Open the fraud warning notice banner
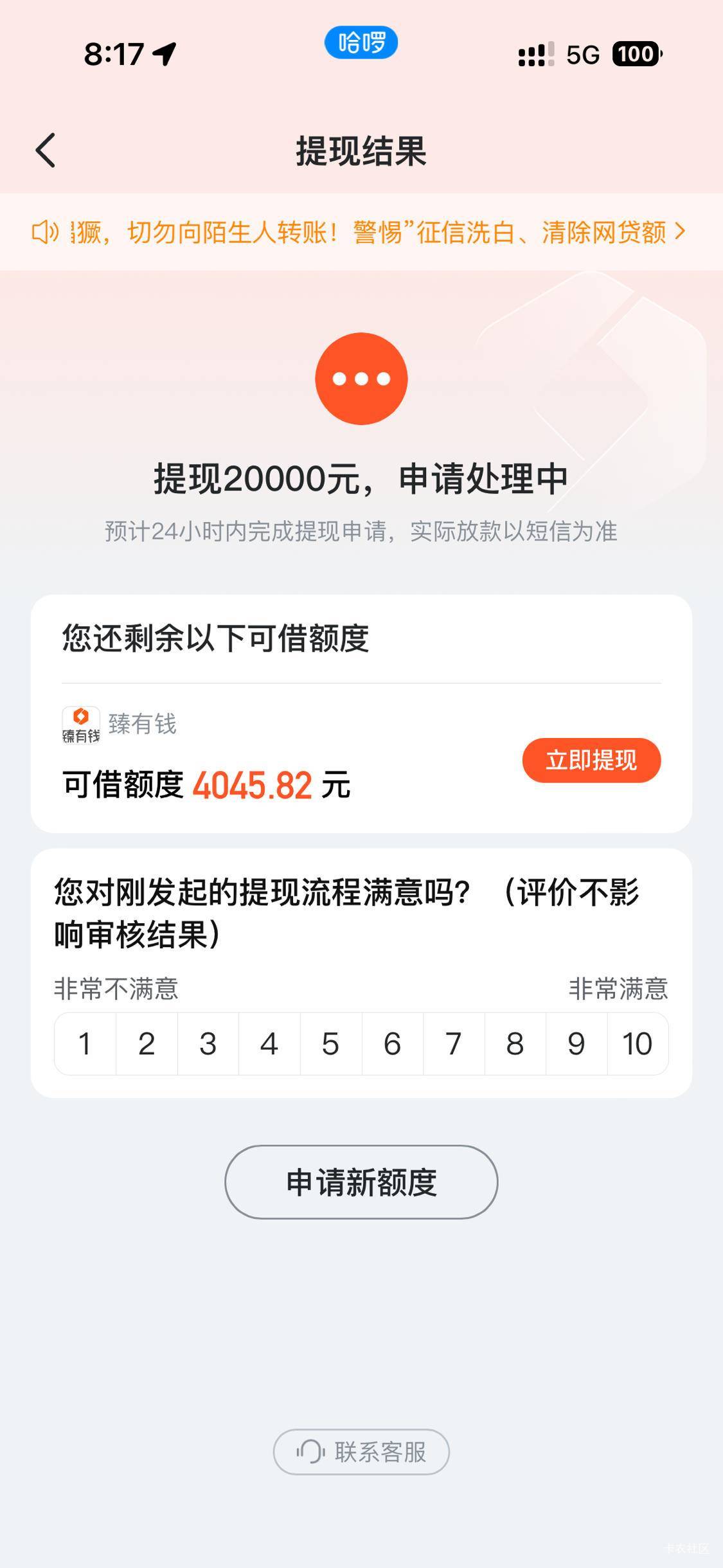The width and height of the screenshot is (723, 1568). [x=361, y=232]
